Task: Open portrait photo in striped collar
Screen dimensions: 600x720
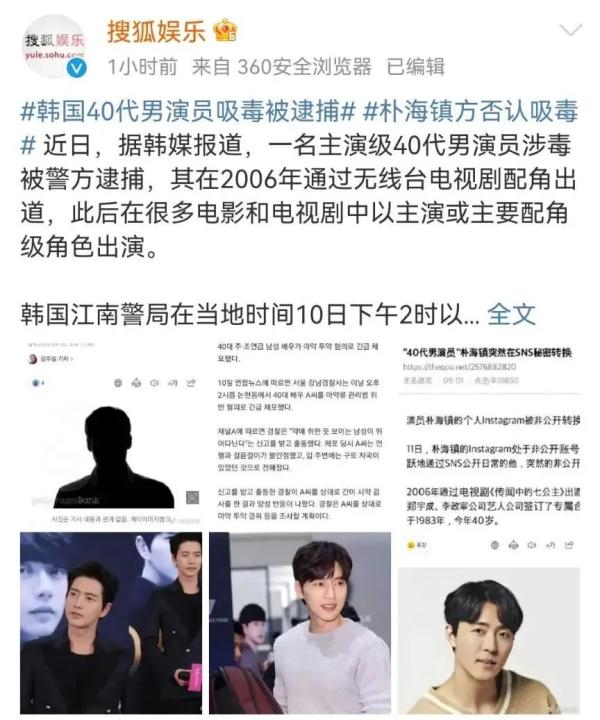Action: click(488, 640)
